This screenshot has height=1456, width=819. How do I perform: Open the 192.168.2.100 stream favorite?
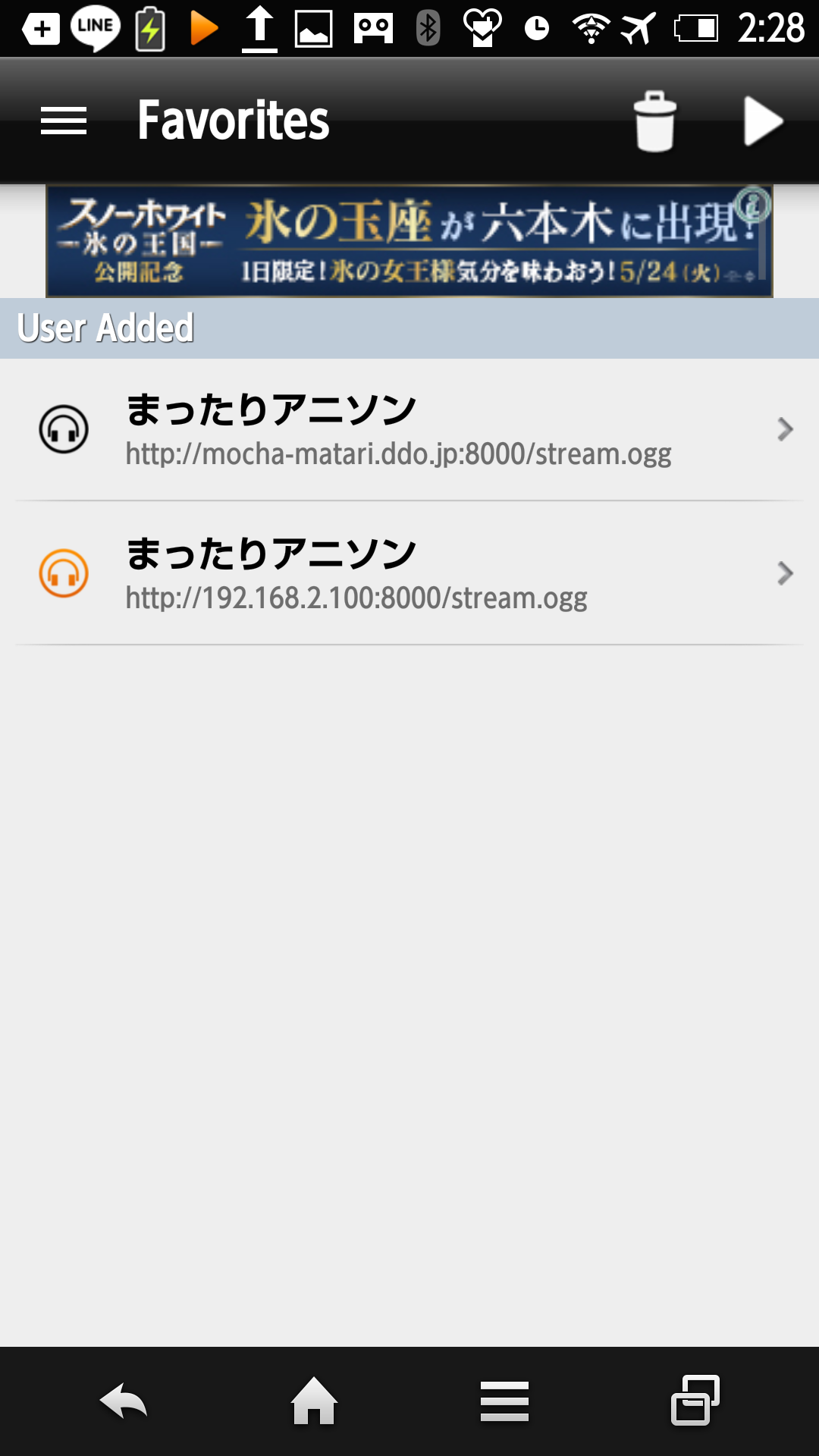[409, 573]
